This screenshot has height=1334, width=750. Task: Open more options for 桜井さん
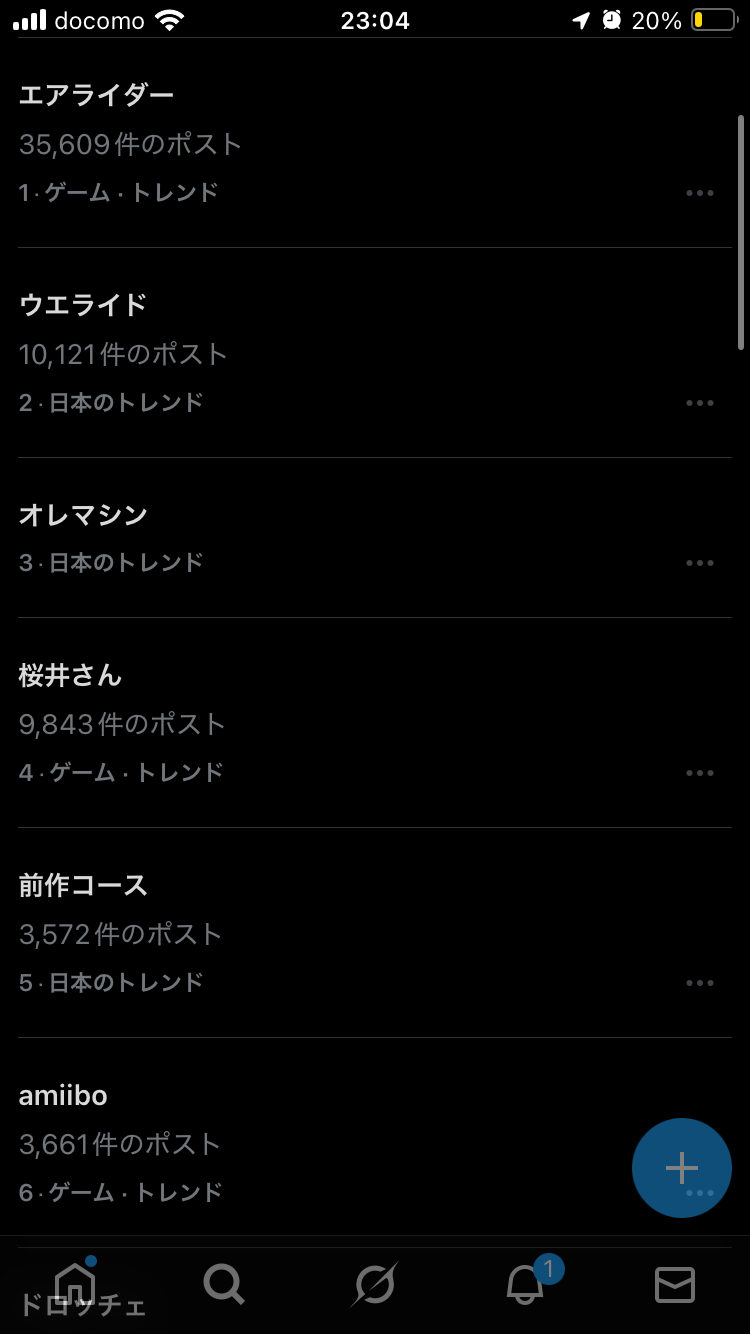700,773
